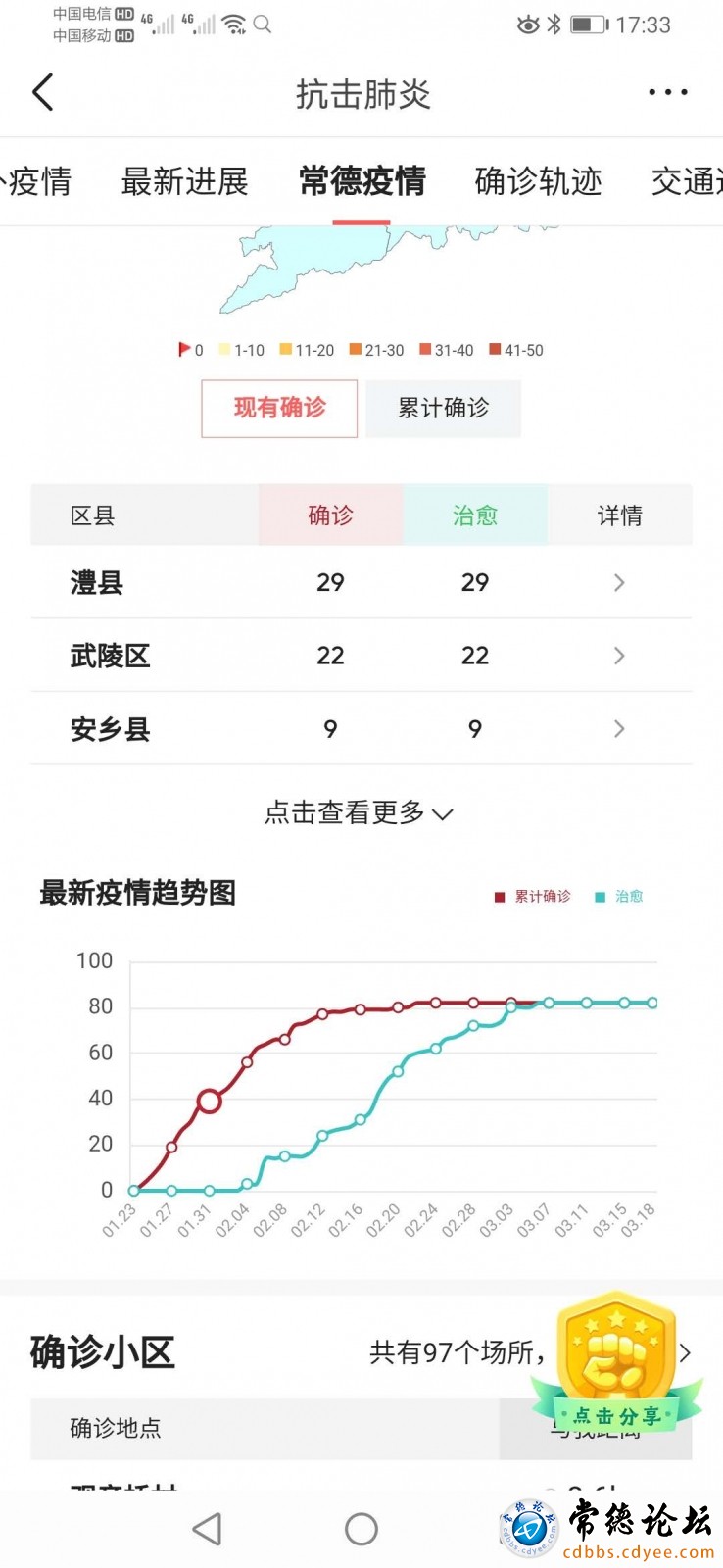Switch the map to 累计确诊
This screenshot has height=1568, width=723.
click(x=444, y=409)
